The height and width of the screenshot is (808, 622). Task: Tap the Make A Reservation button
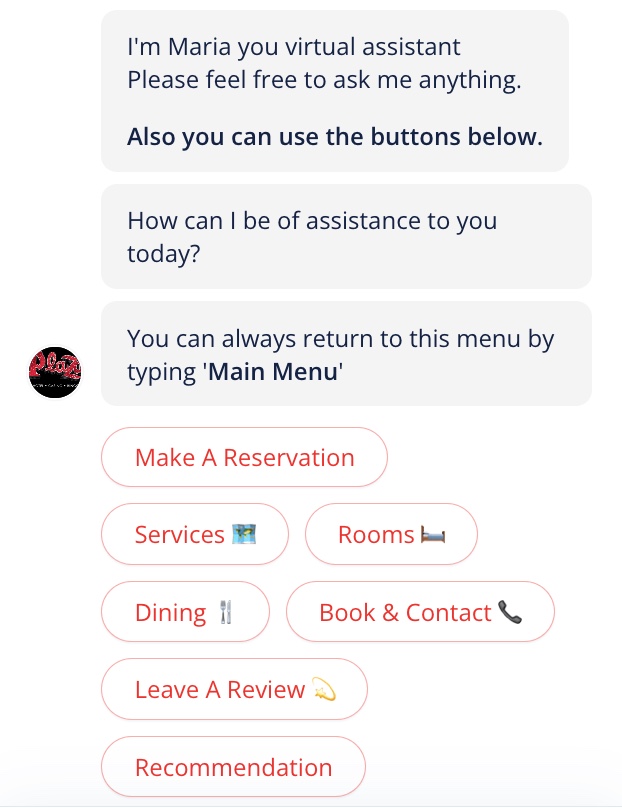[x=244, y=458]
